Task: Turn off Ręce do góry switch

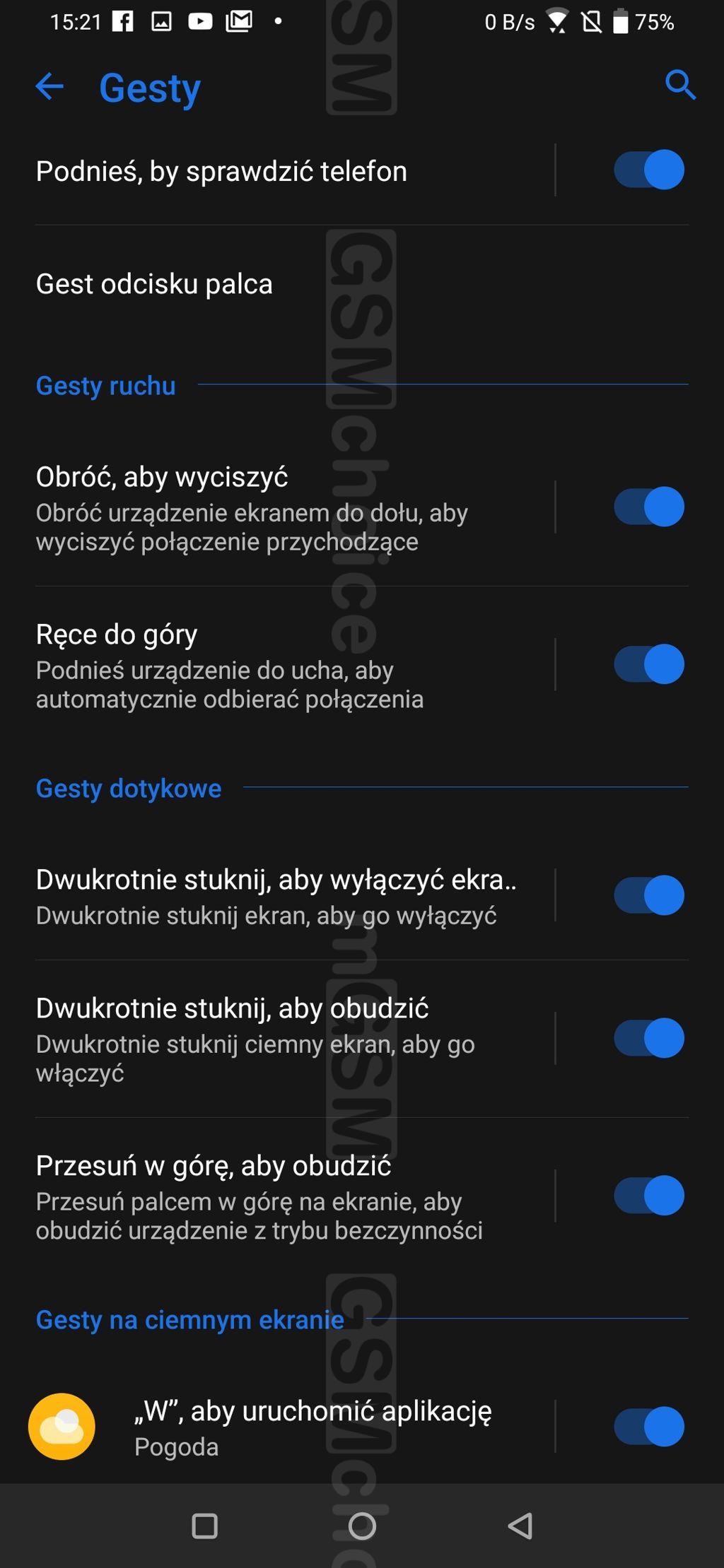Action: (x=648, y=664)
